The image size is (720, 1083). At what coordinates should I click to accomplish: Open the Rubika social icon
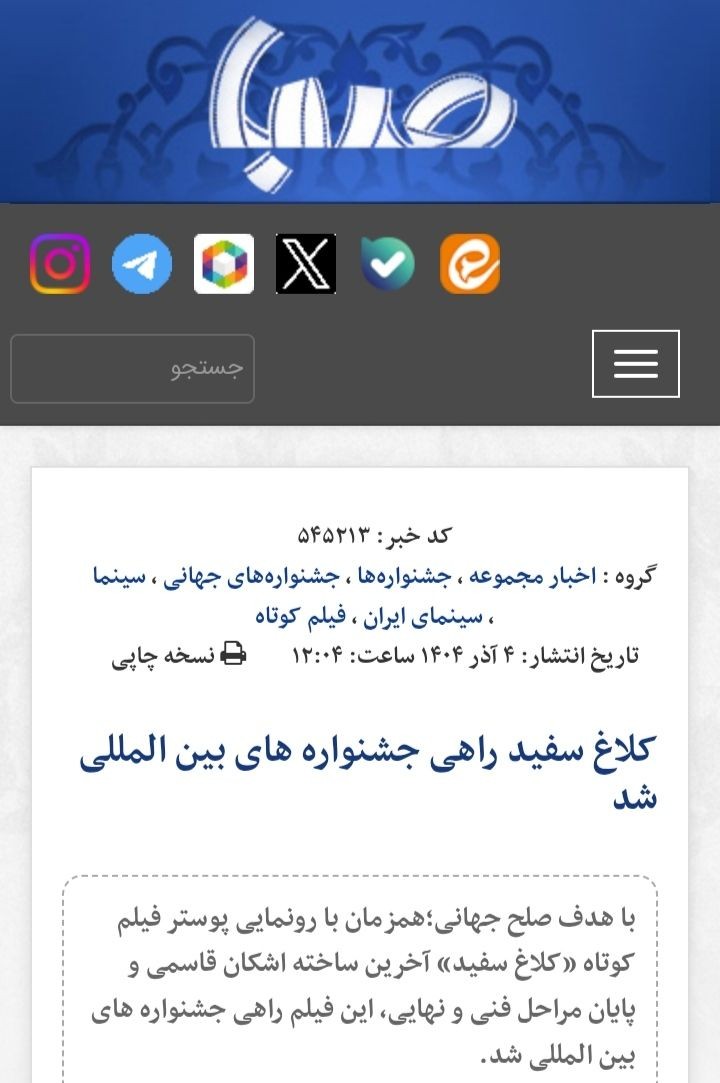[224, 264]
